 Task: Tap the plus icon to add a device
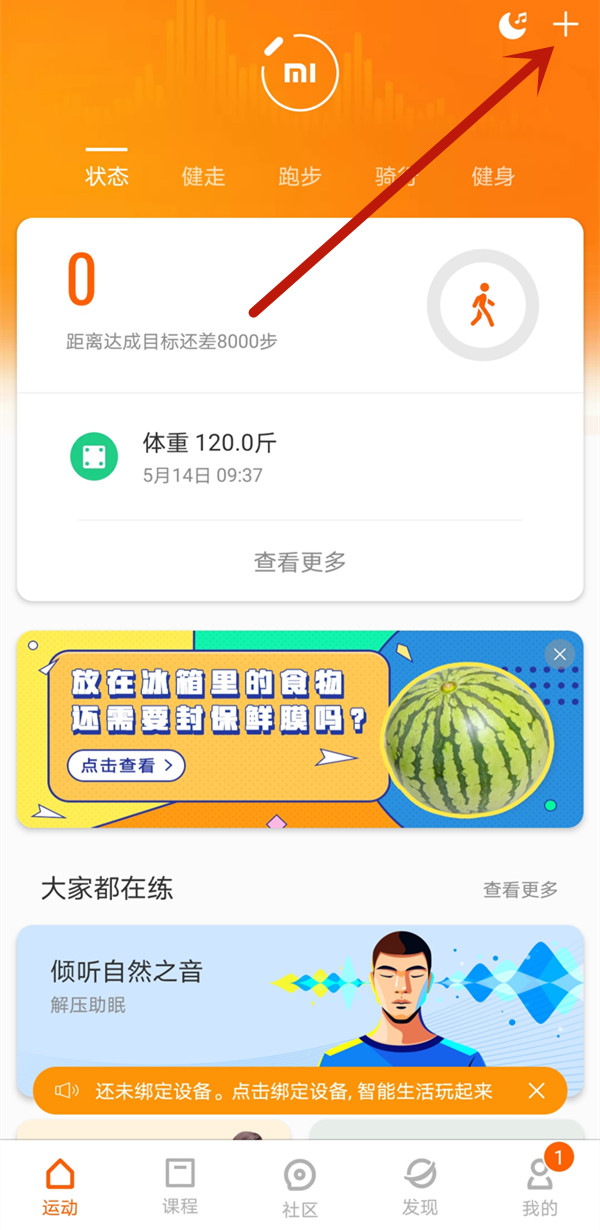[566, 26]
